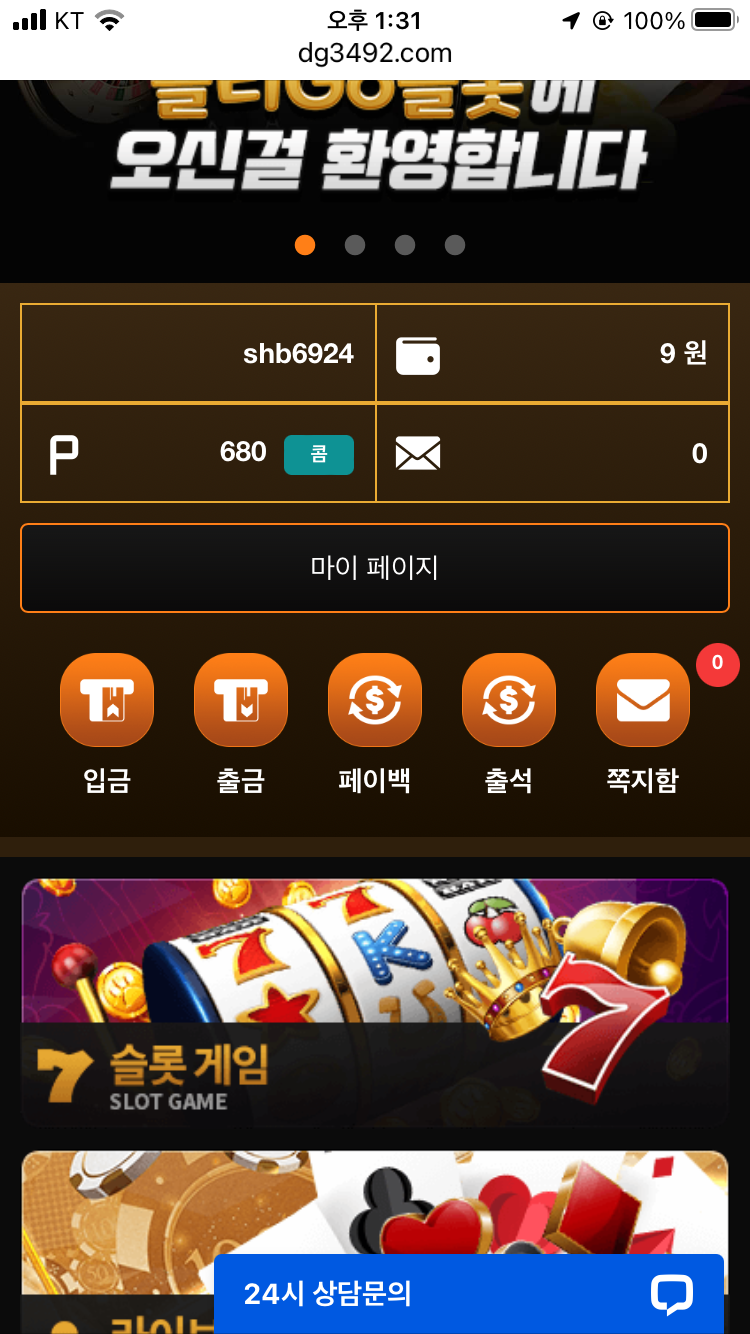Open 24시 상담문의 chat support
This screenshot has width=750, height=1334.
point(468,1294)
